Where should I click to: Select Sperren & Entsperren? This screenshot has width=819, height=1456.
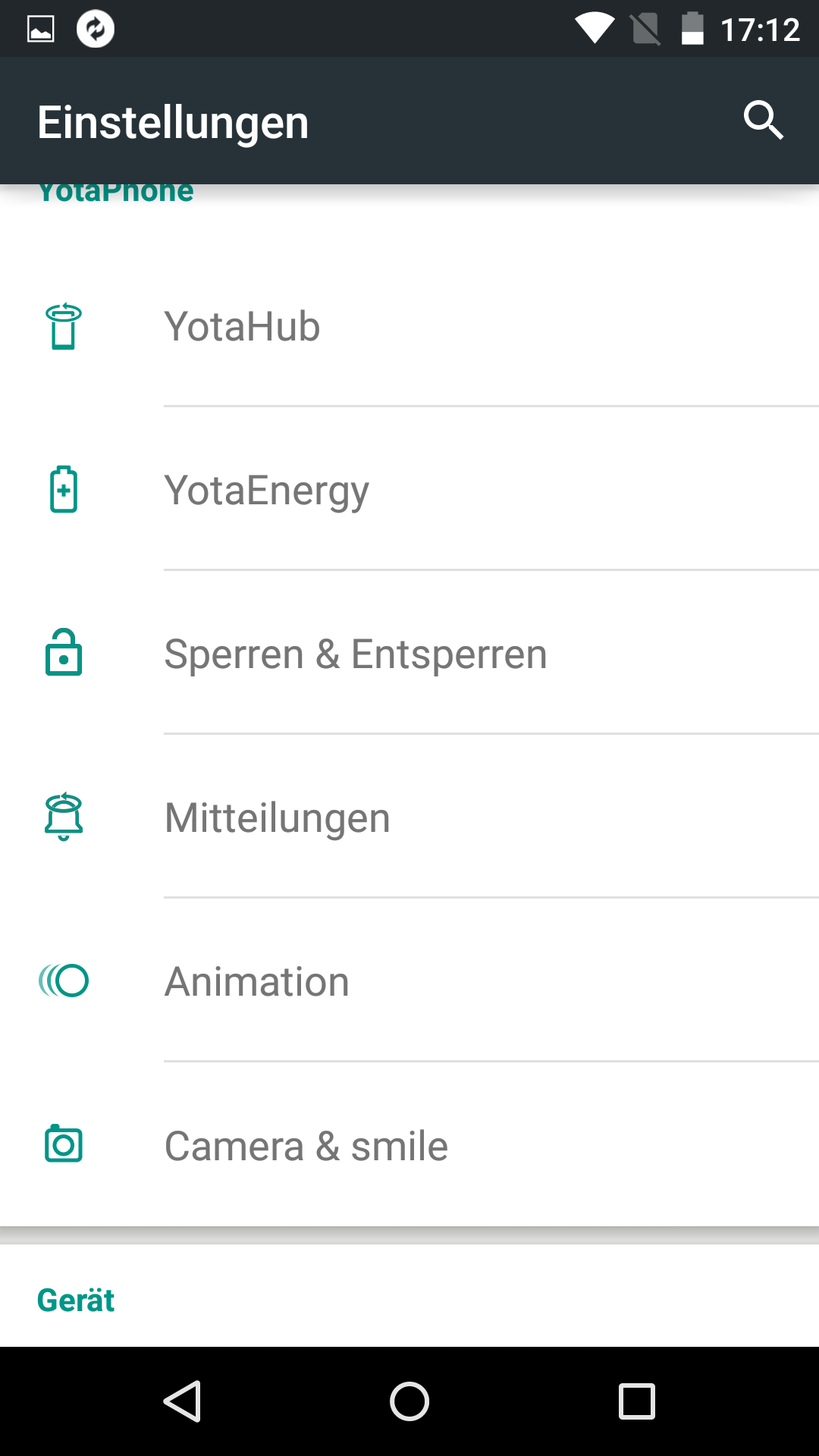(409, 653)
